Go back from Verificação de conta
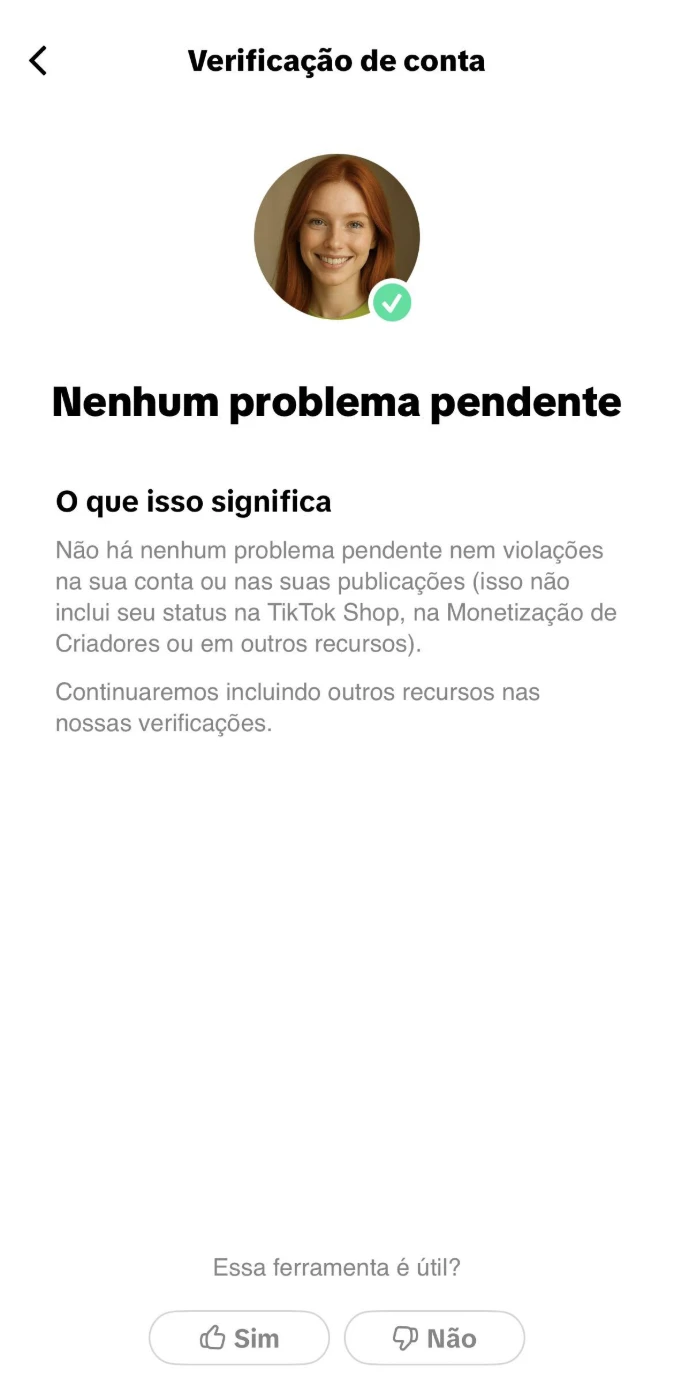The height and width of the screenshot is (1400, 674). pyautogui.click(x=38, y=61)
